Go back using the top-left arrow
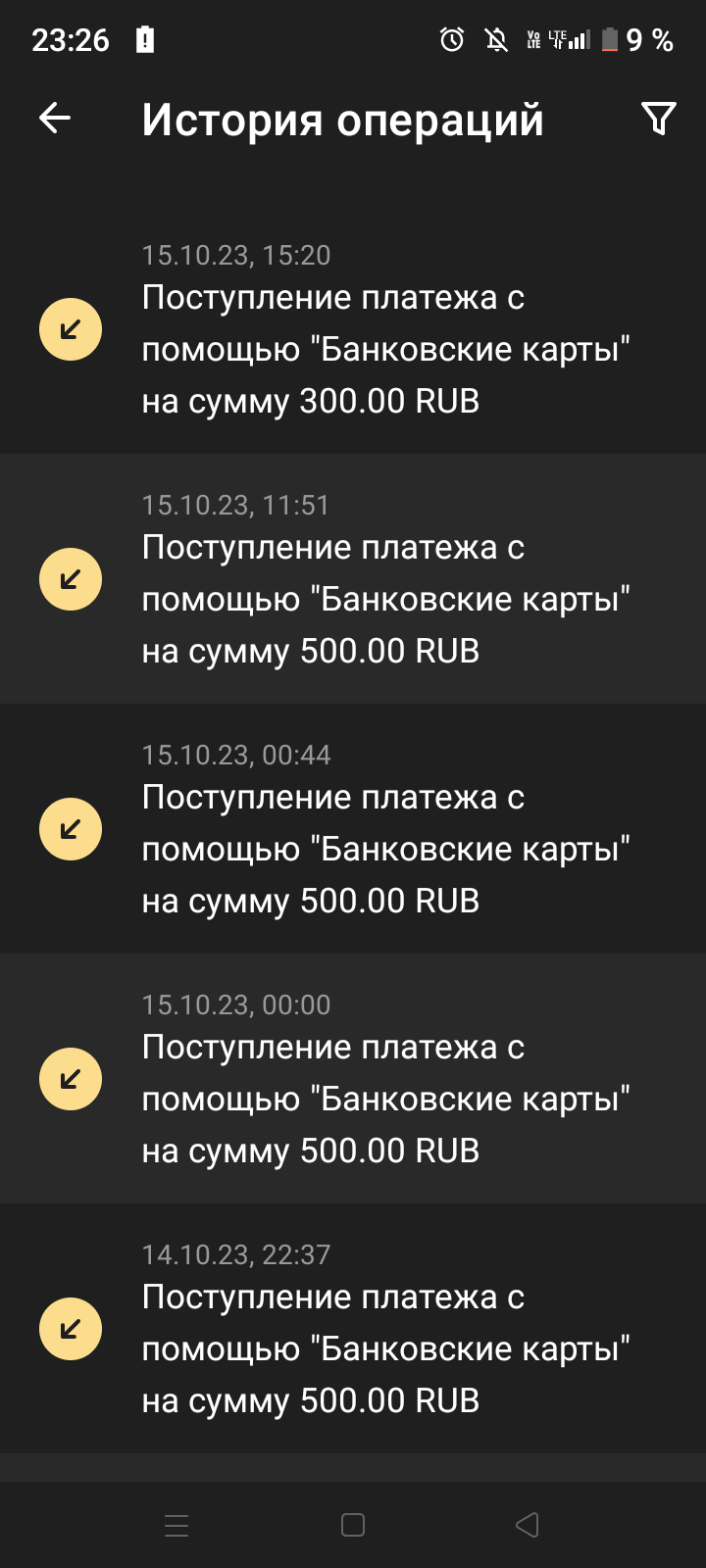 click(55, 119)
